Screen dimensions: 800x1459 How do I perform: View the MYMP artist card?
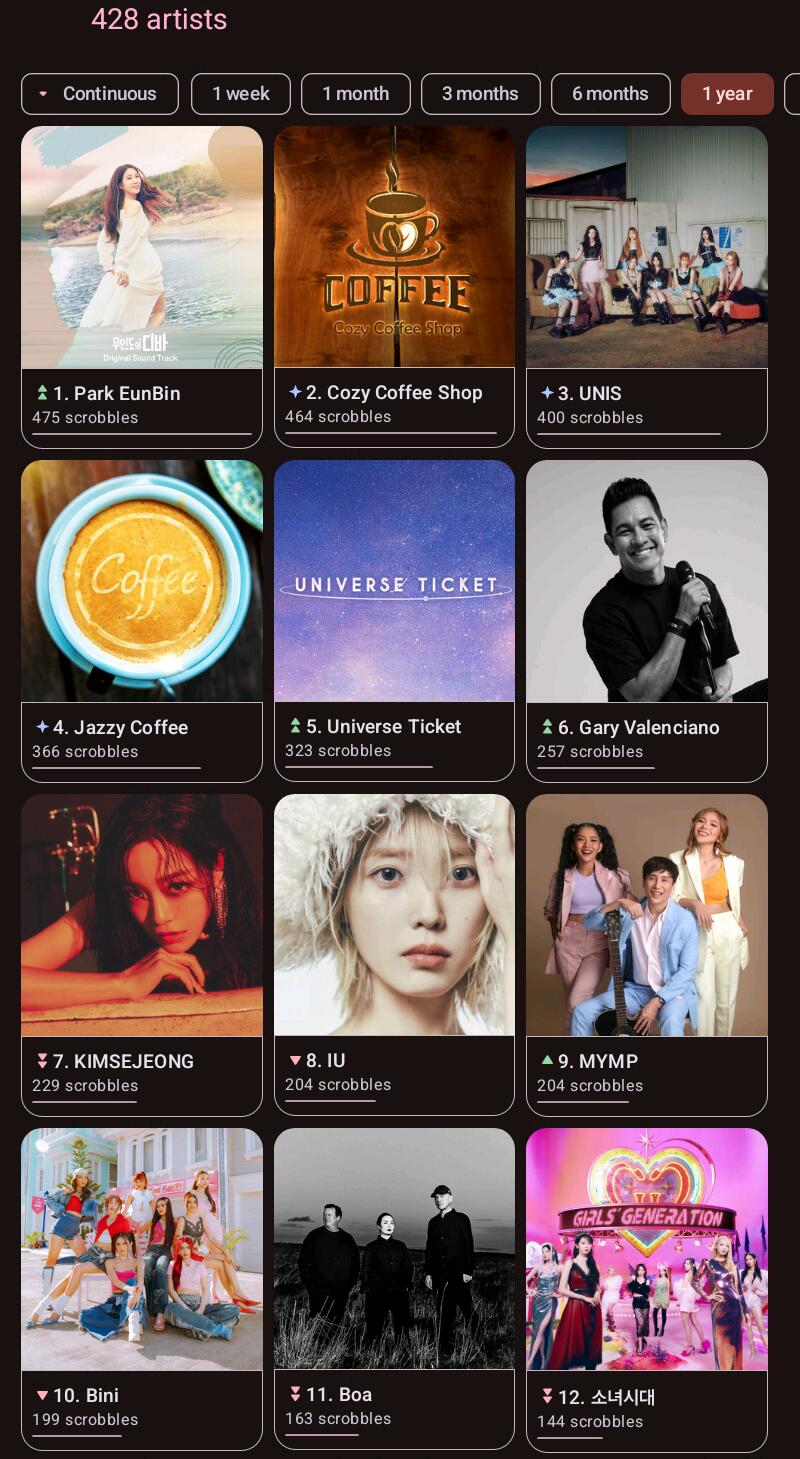pyautogui.click(x=646, y=954)
